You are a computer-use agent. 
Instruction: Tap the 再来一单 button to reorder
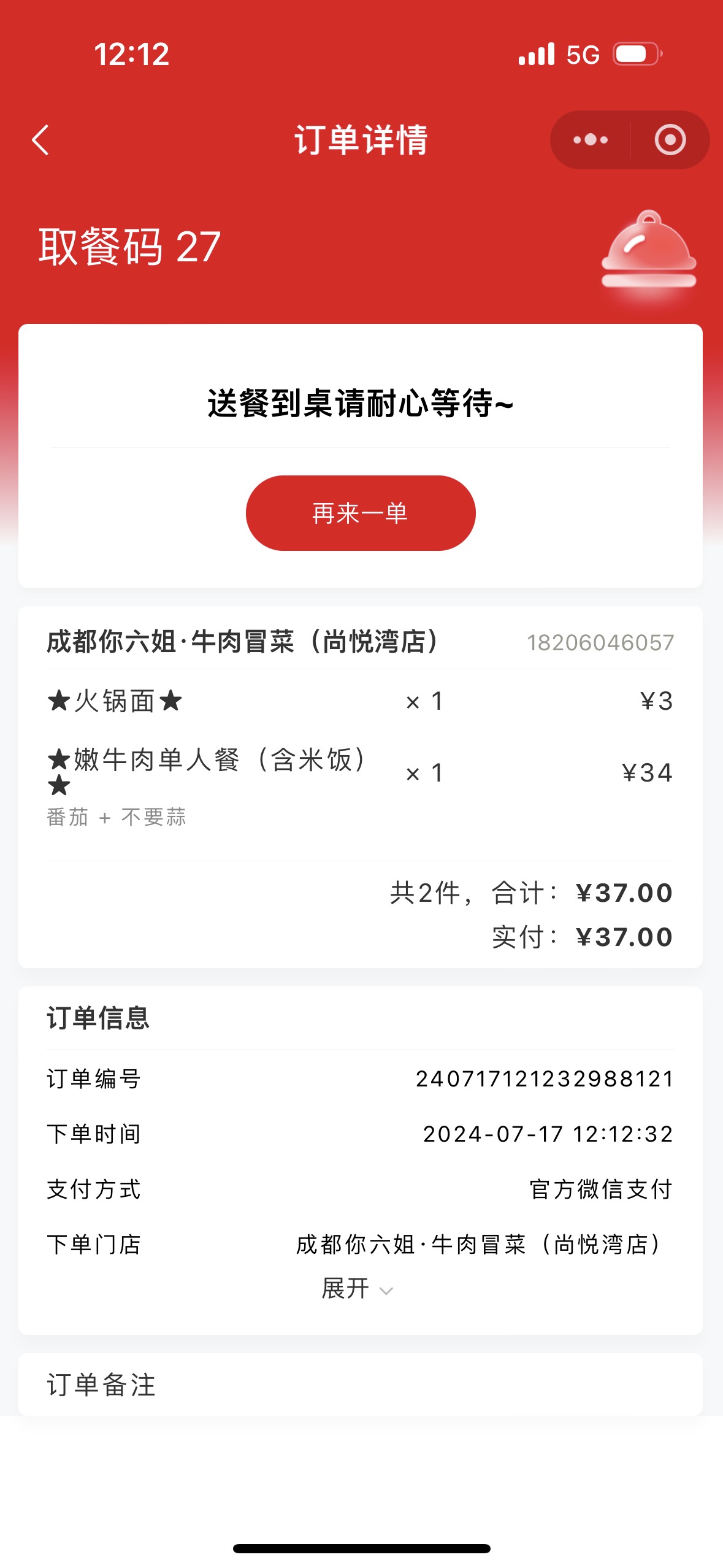click(361, 513)
